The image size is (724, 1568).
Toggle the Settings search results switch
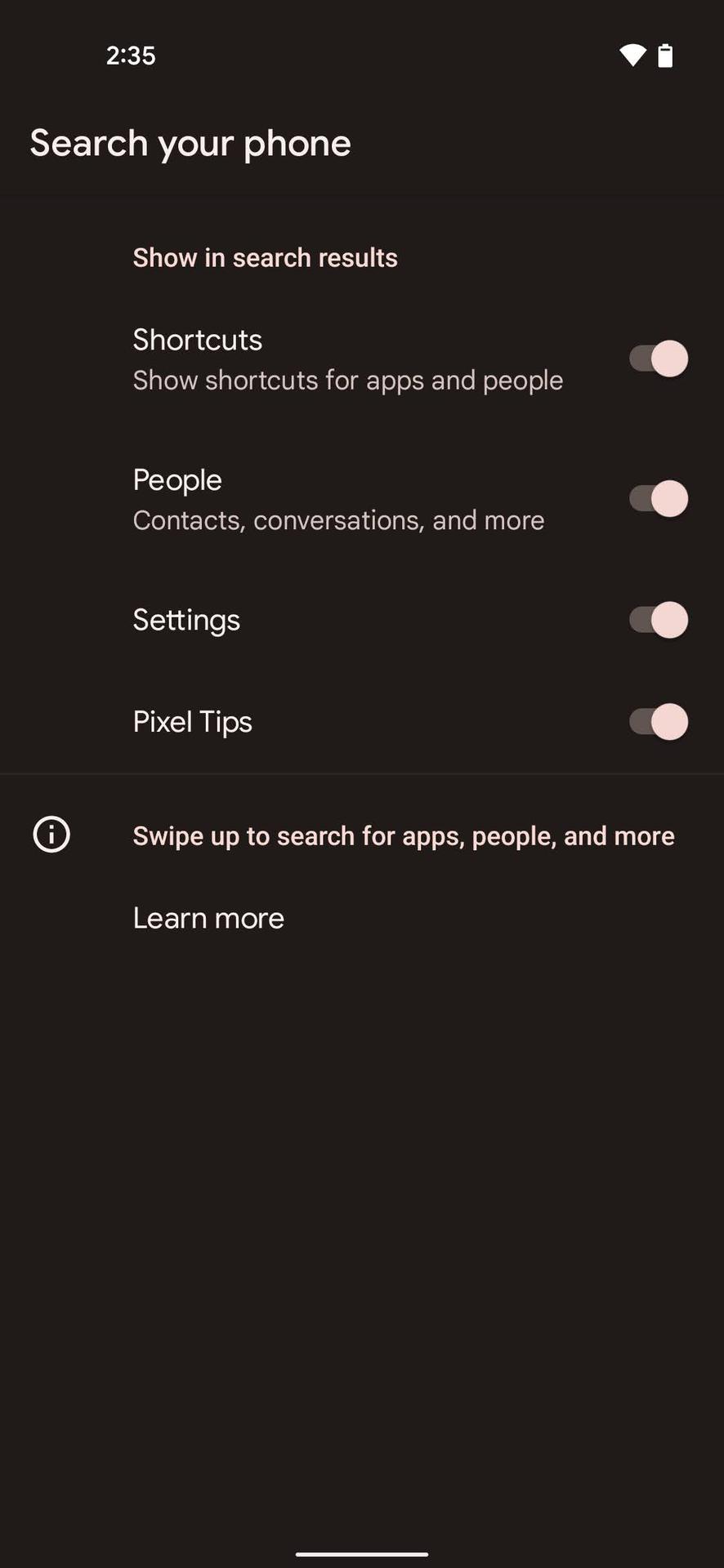pos(658,620)
